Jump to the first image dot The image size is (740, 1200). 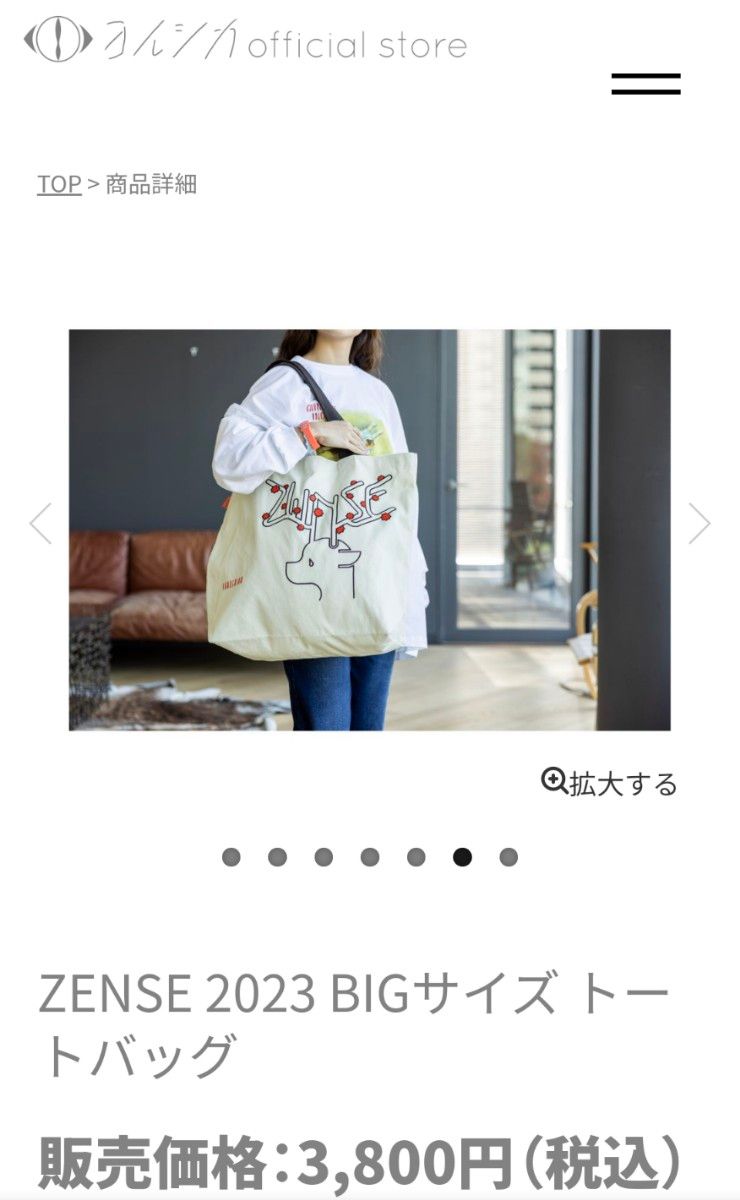(231, 857)
